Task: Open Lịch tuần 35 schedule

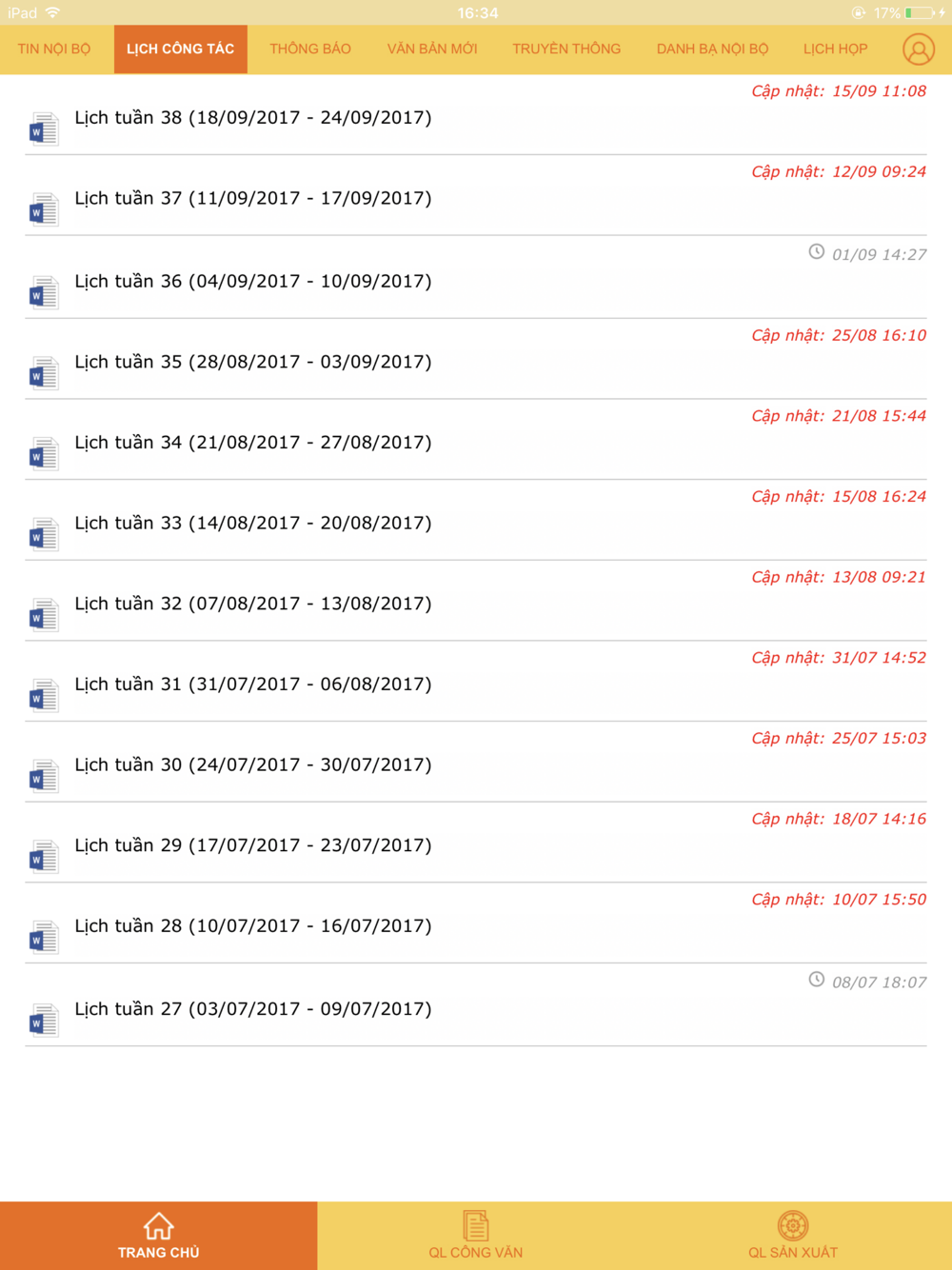Action: (x=476, y=360)
